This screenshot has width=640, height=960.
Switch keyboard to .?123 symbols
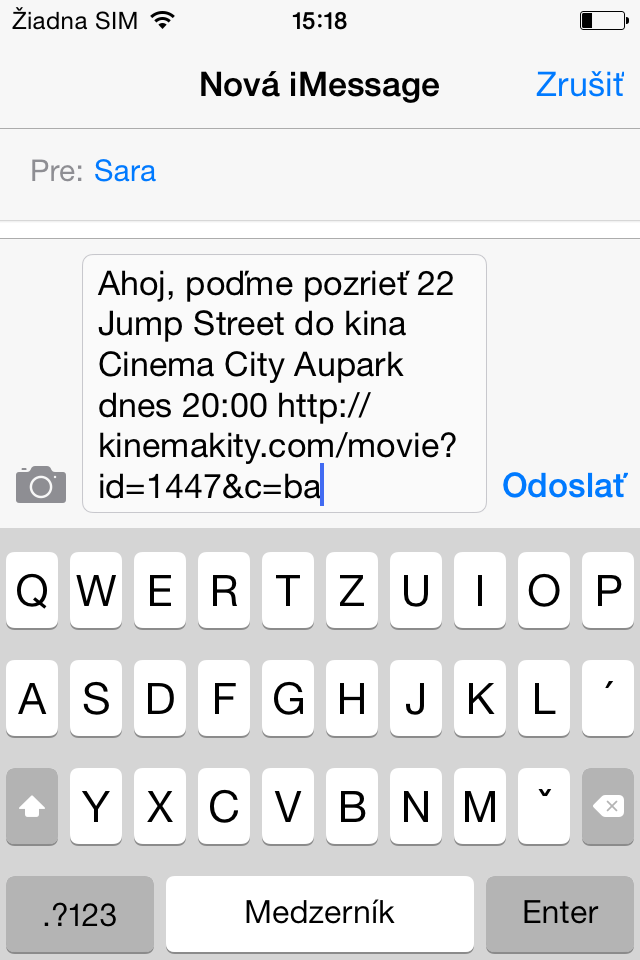(x=80, y=913)
